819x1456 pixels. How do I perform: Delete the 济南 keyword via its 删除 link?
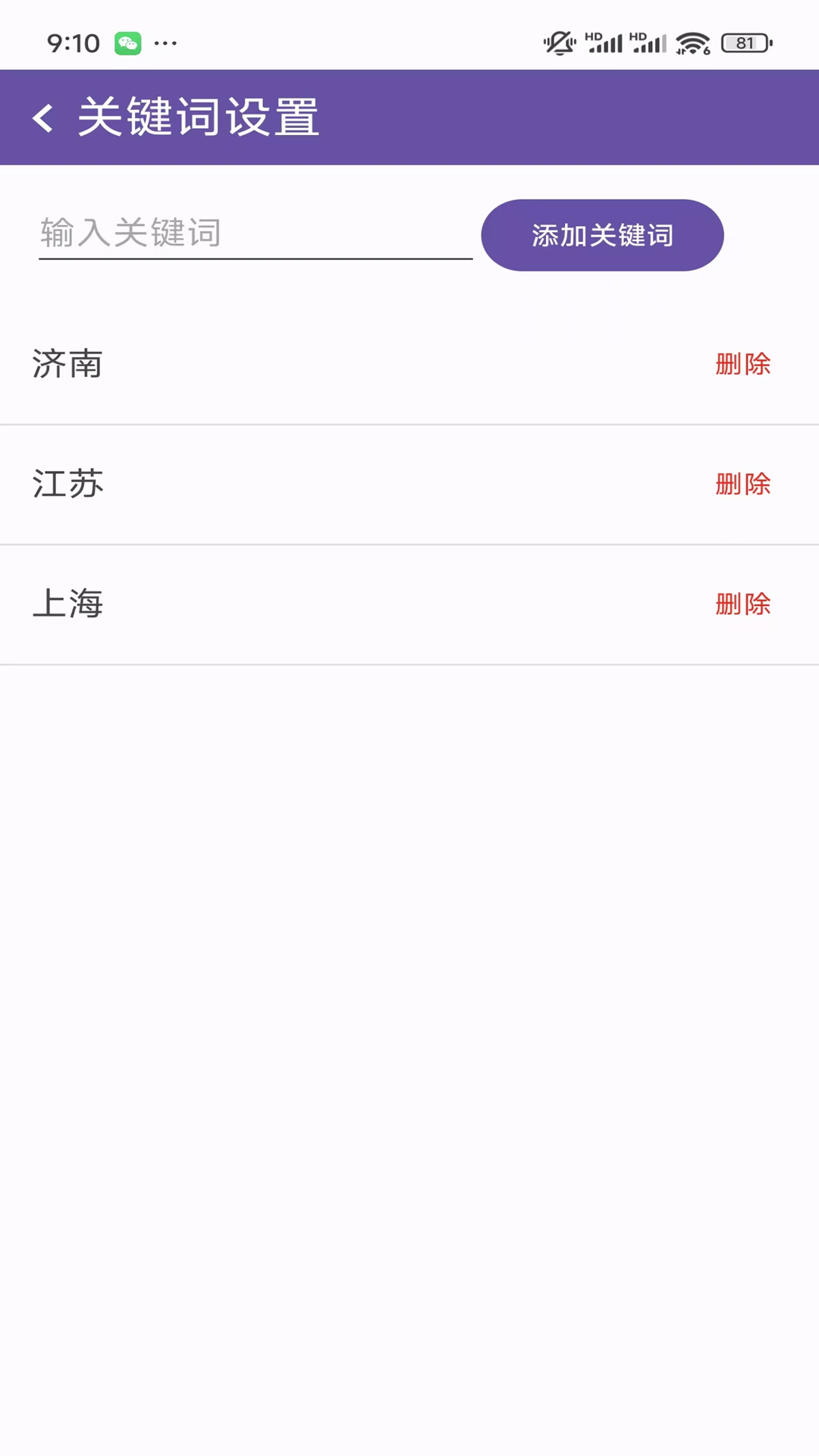742,365
